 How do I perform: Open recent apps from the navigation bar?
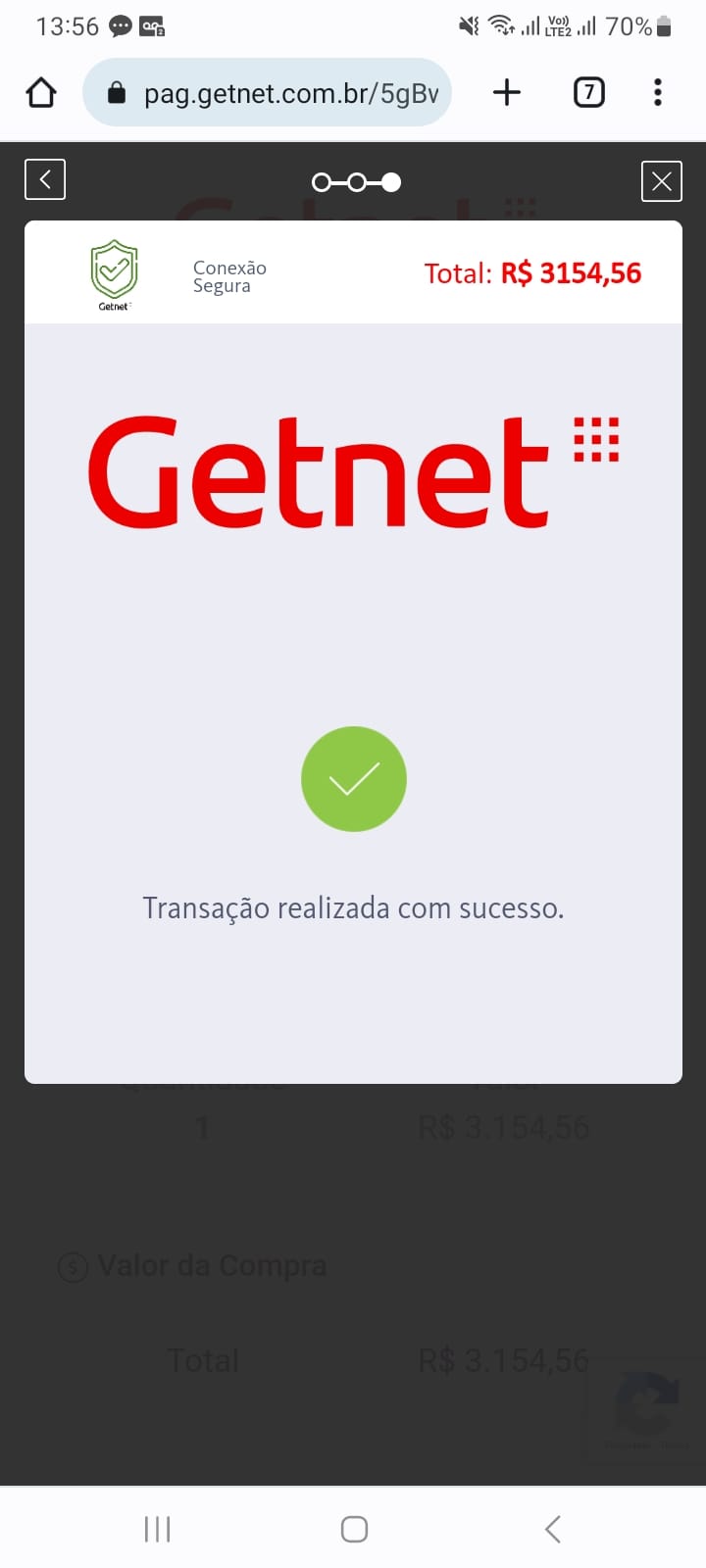[x=157, y=1529]
